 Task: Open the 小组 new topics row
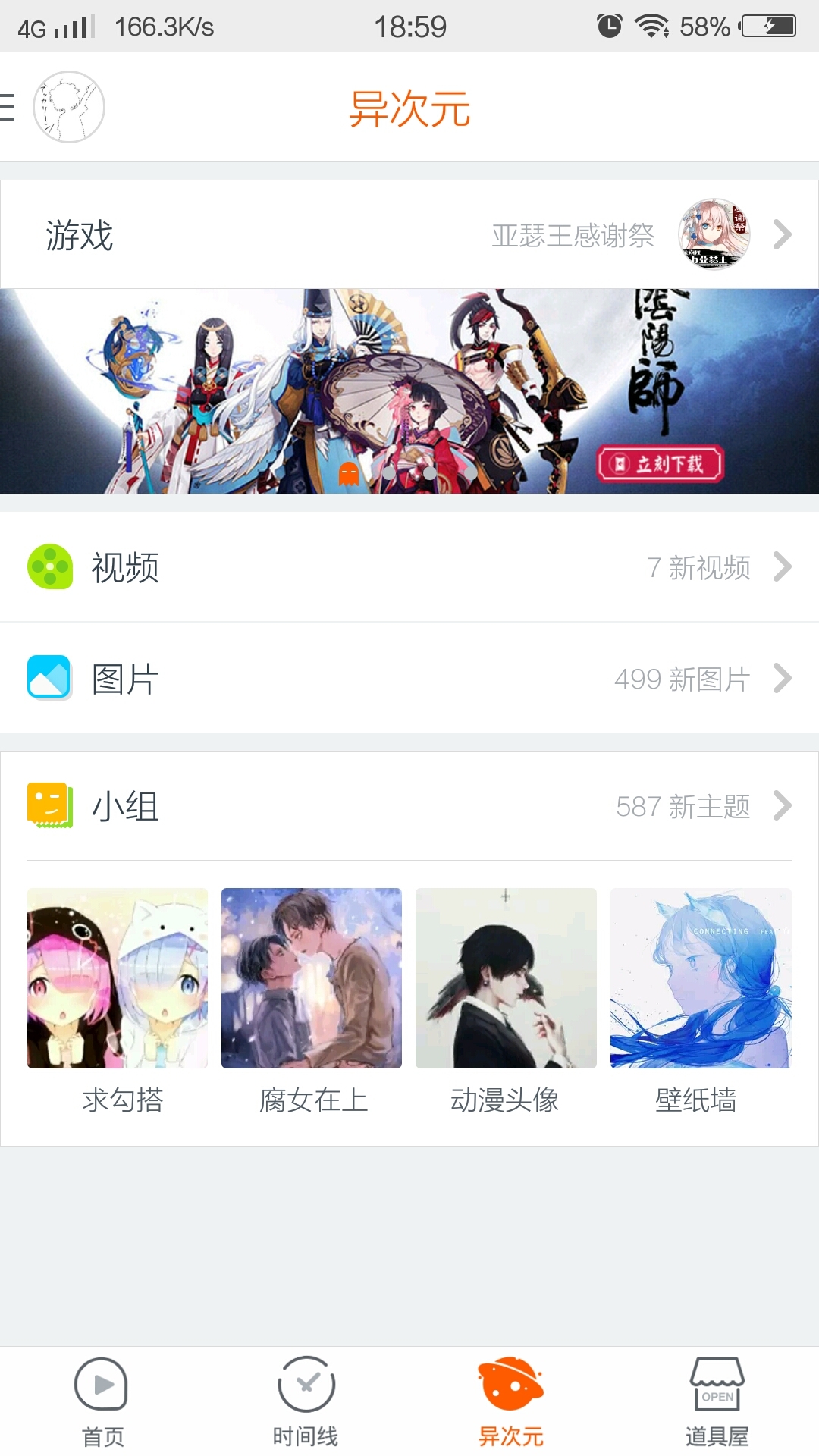409,806
